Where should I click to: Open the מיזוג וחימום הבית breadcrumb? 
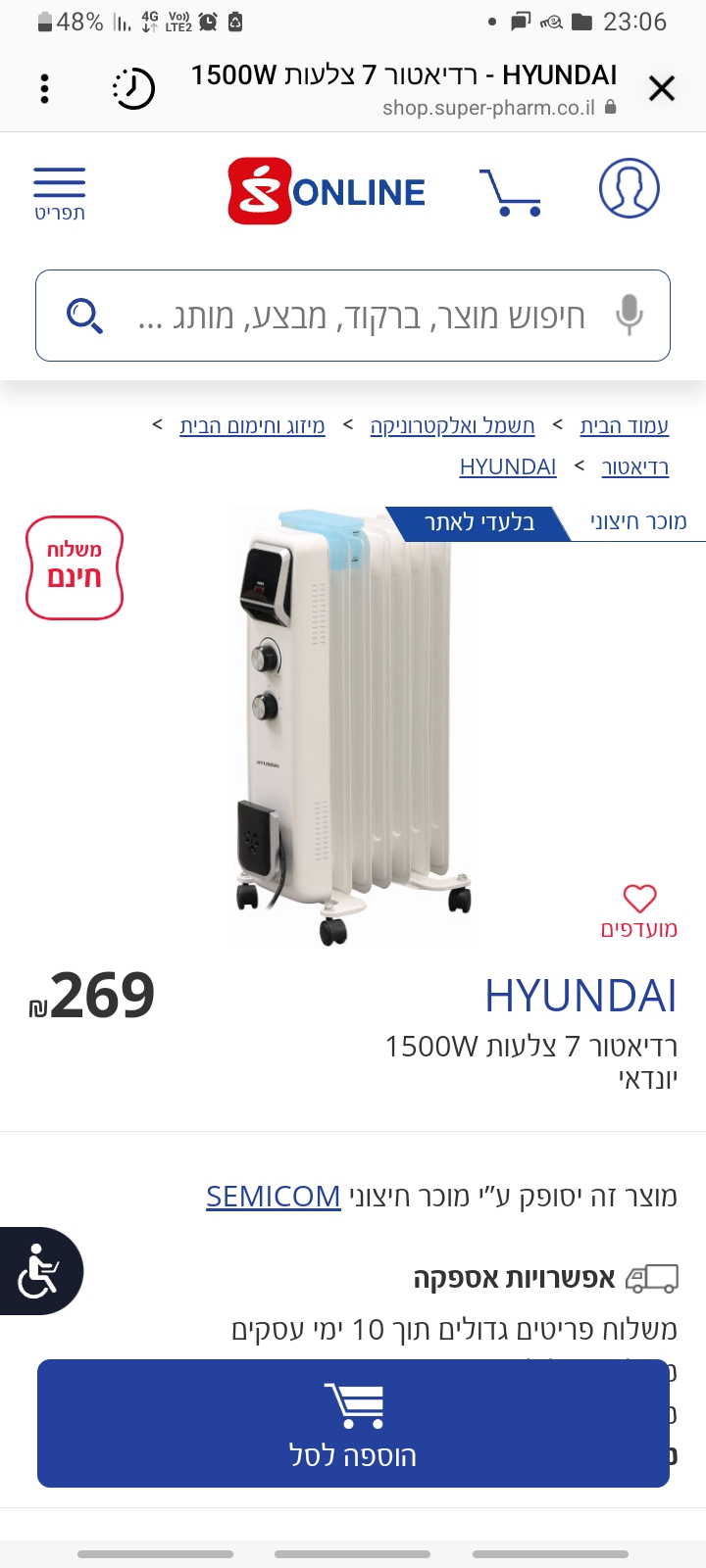(252, 425)
